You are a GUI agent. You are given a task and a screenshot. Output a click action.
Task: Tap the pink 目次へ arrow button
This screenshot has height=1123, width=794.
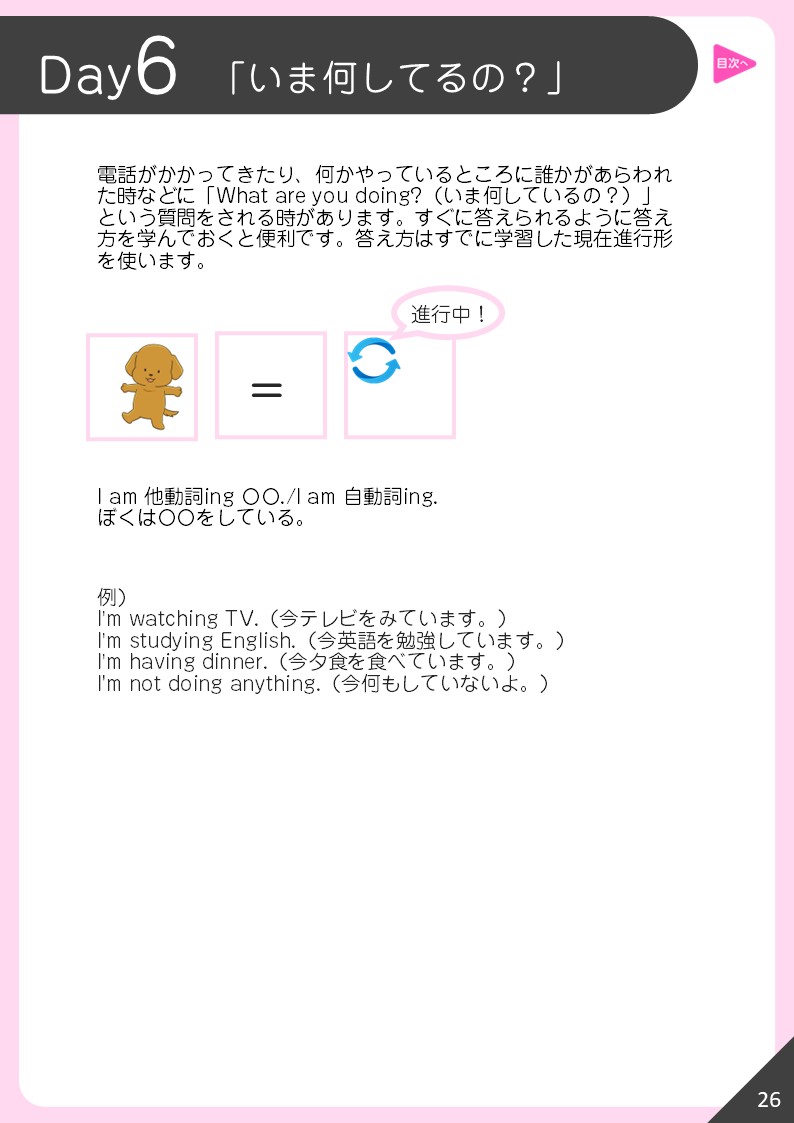point(733,64)
